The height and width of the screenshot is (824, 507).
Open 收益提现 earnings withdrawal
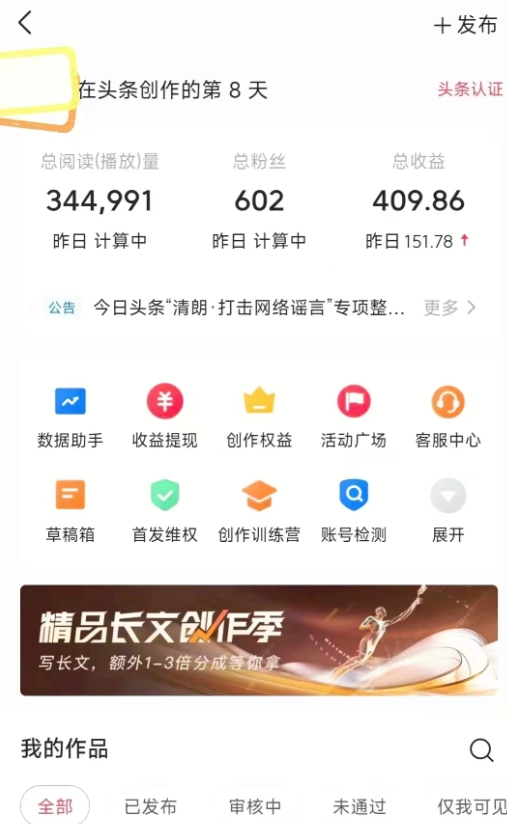[164, 417]
